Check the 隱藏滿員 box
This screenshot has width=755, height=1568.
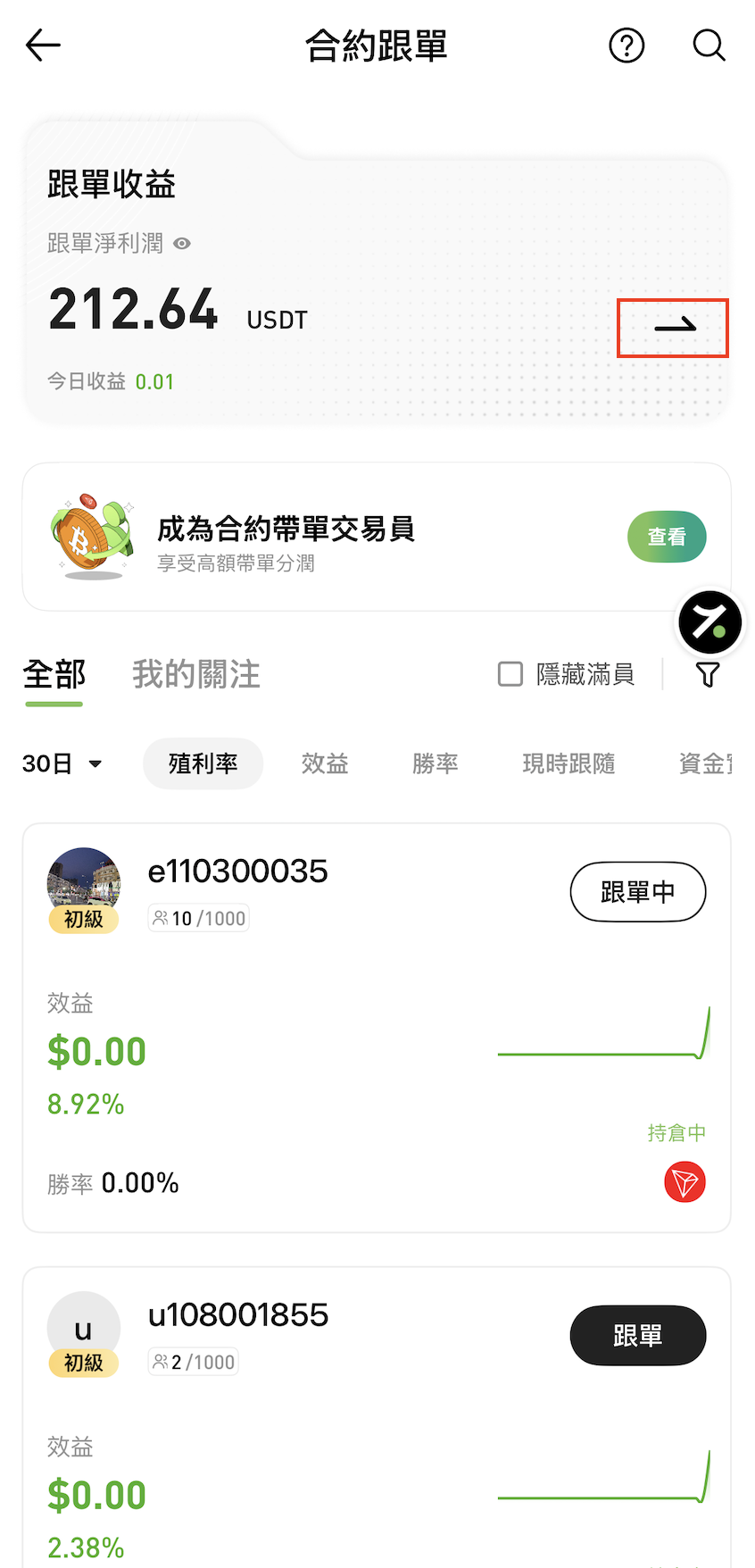510,674
